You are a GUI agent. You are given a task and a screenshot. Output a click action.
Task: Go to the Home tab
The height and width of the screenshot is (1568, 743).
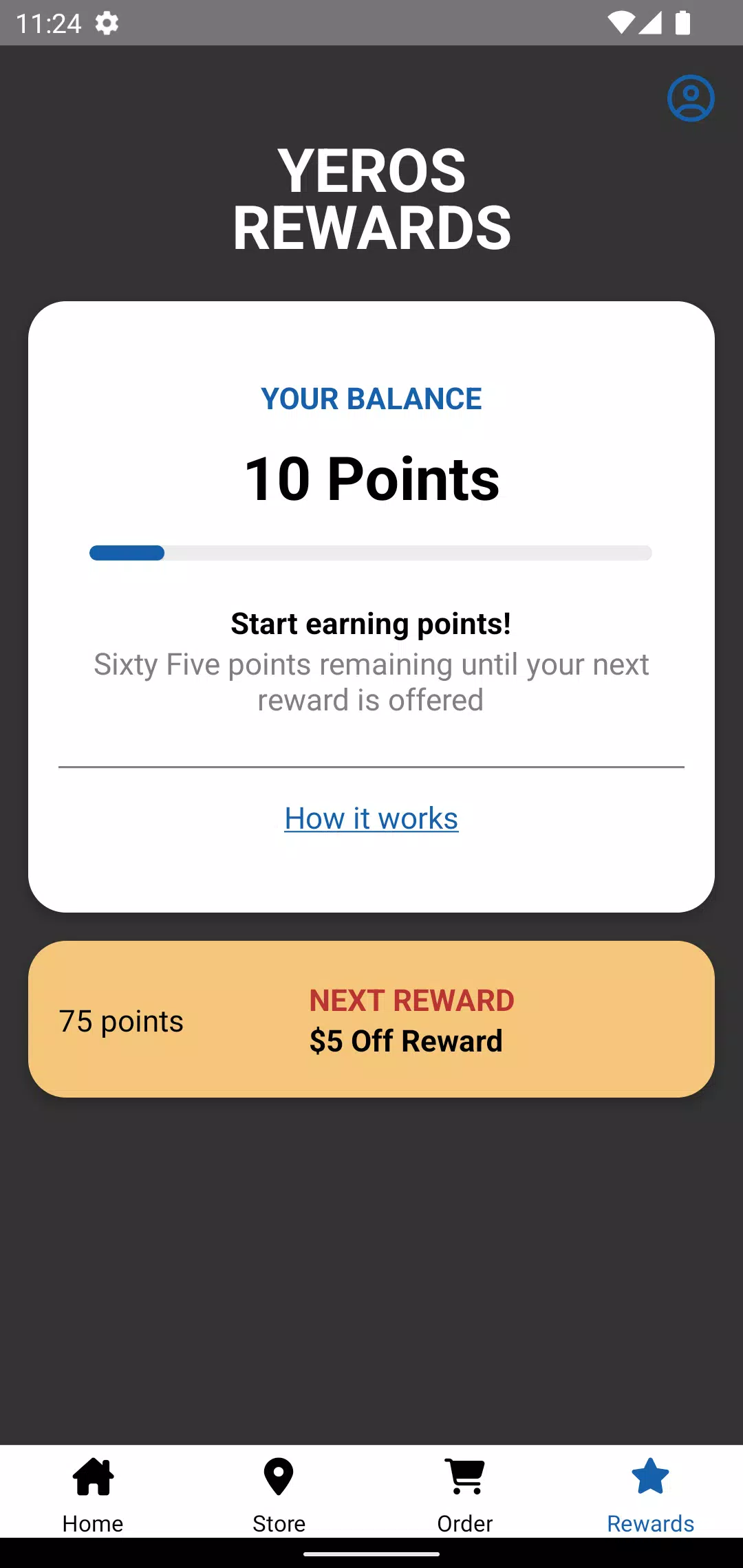pos(93,1494)
